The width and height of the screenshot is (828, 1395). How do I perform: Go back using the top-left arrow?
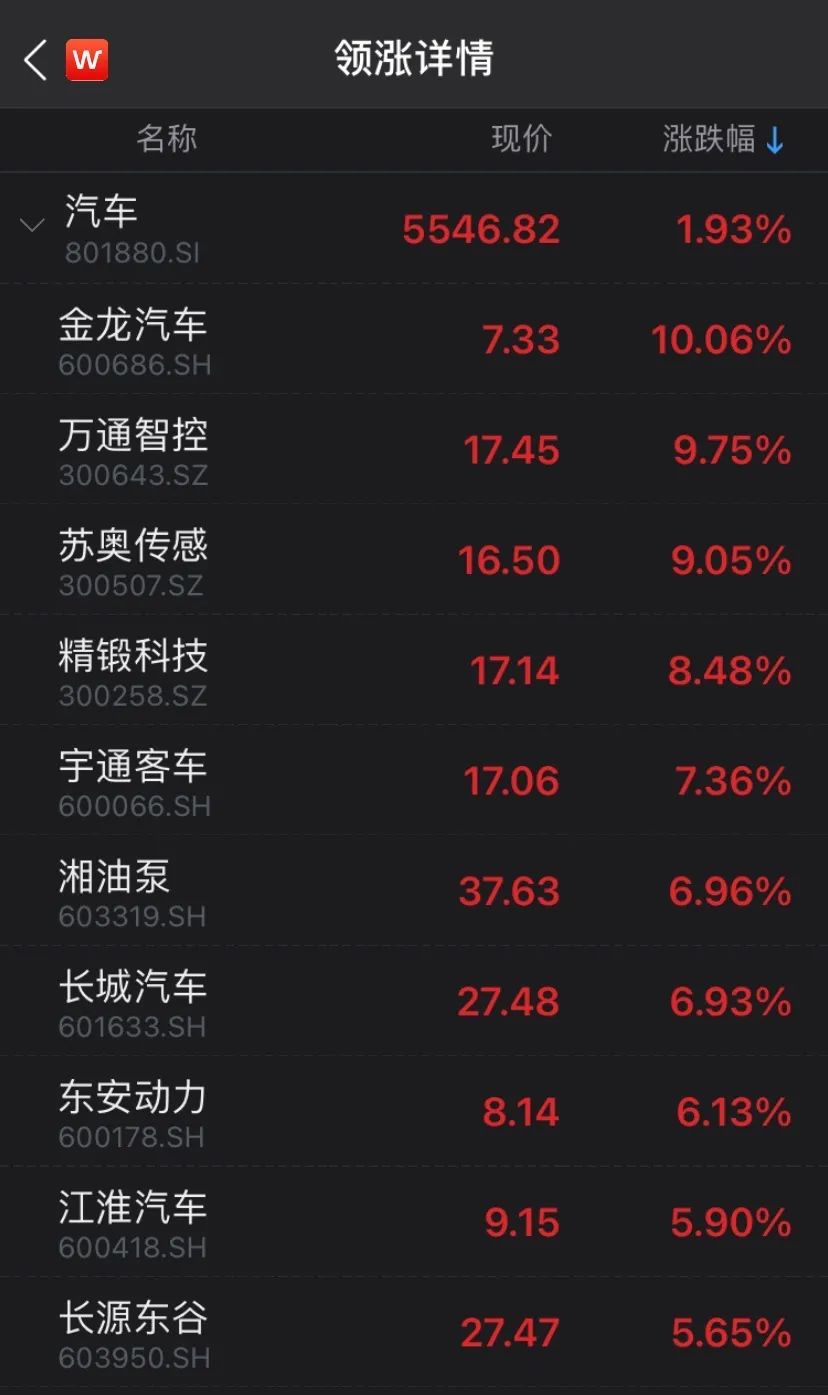click(x=36, y=60)
